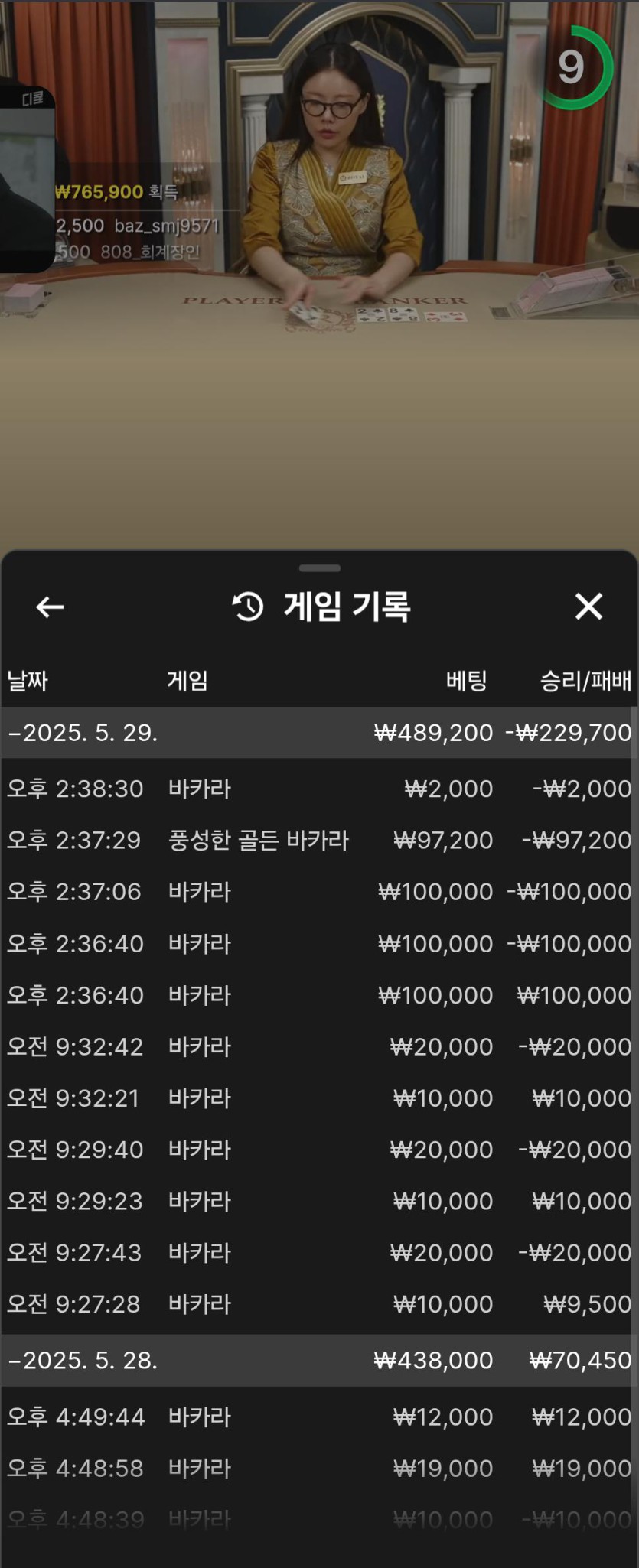Image resolution: width=639 pixels, height=1568 pixels.
Task: Open the 오후 2:38:30 바카라 record
Action: click(318, 789)
